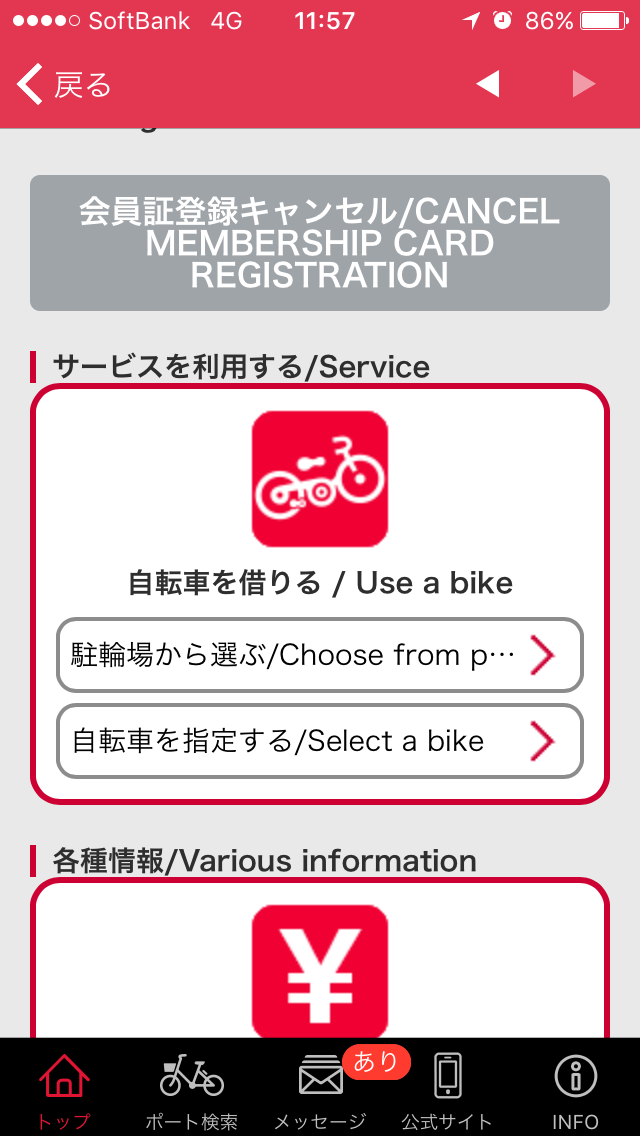The width and height of the screenshot is (640, 1136).
Task: Open the 公式サイト tab
Action: [447, 1088]
